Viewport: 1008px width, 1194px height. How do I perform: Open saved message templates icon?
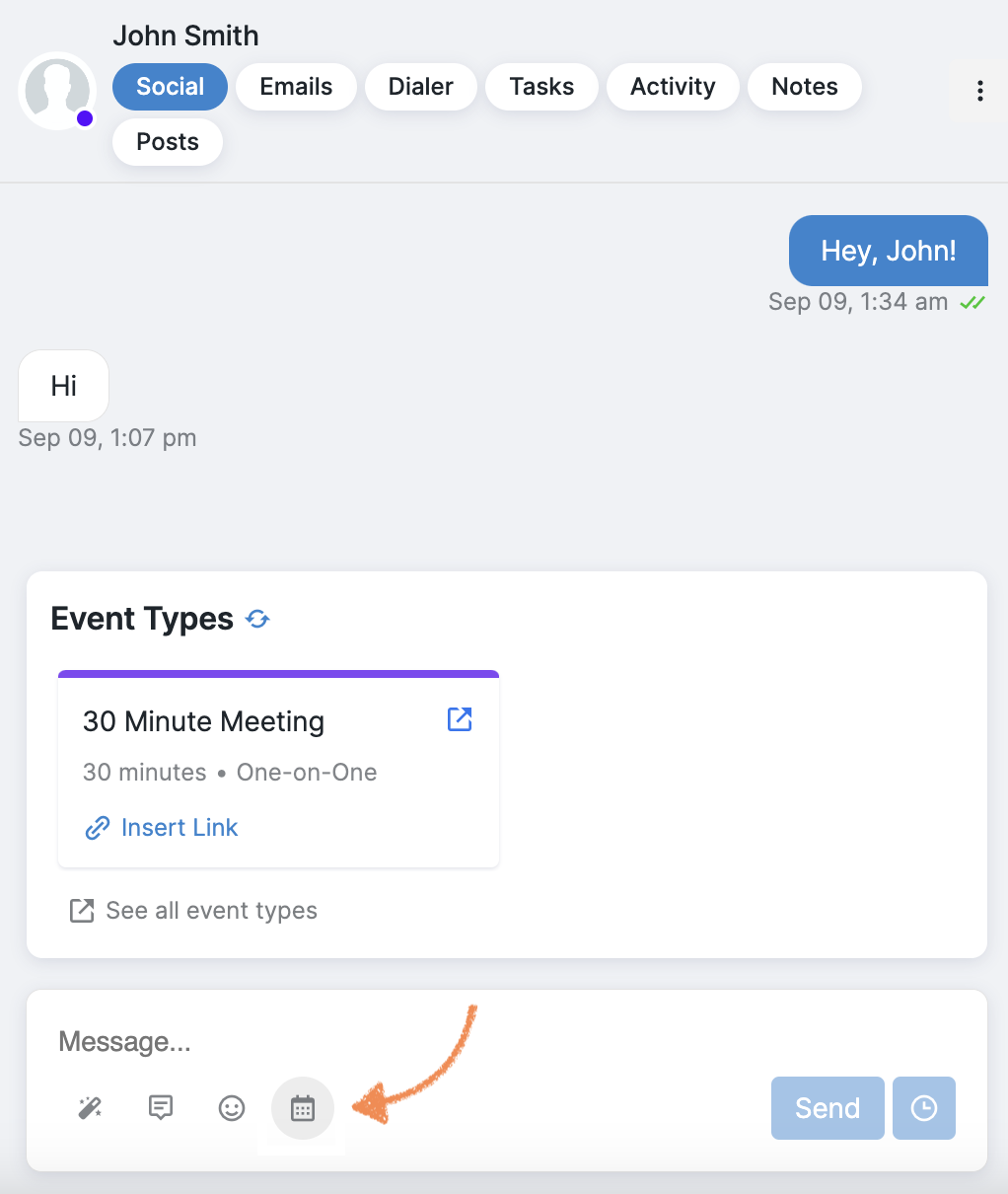click(161, 1108)
